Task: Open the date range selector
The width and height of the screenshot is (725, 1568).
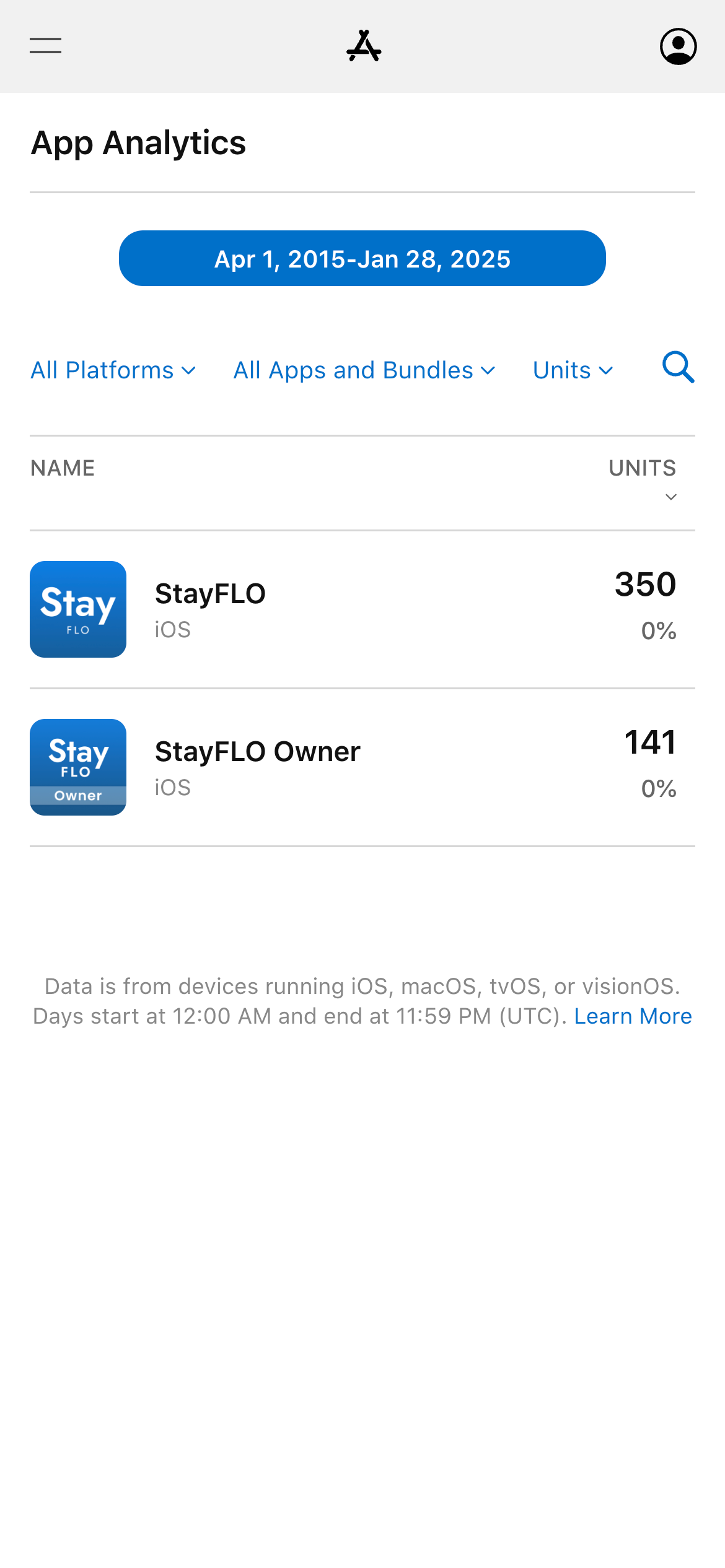Action: (x=362, y=258)
